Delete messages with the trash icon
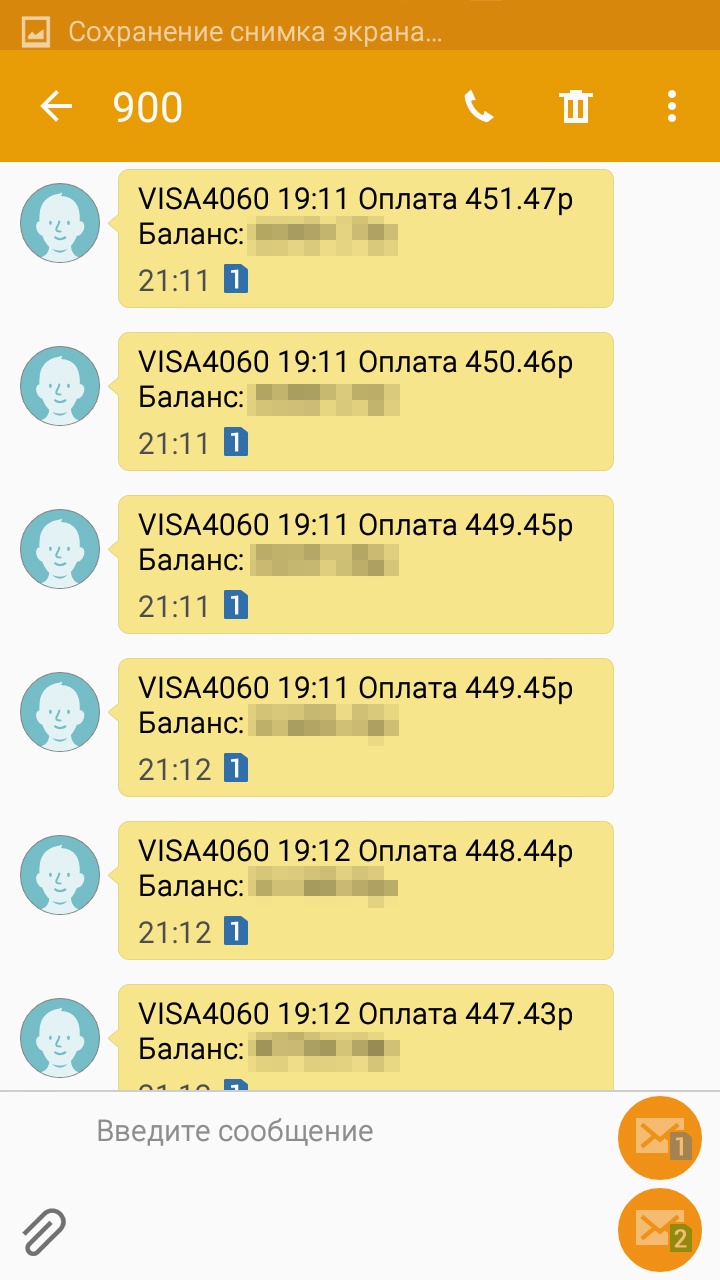Image resolution: width=720 pixels, height=1280 pixels. (575, 107)
